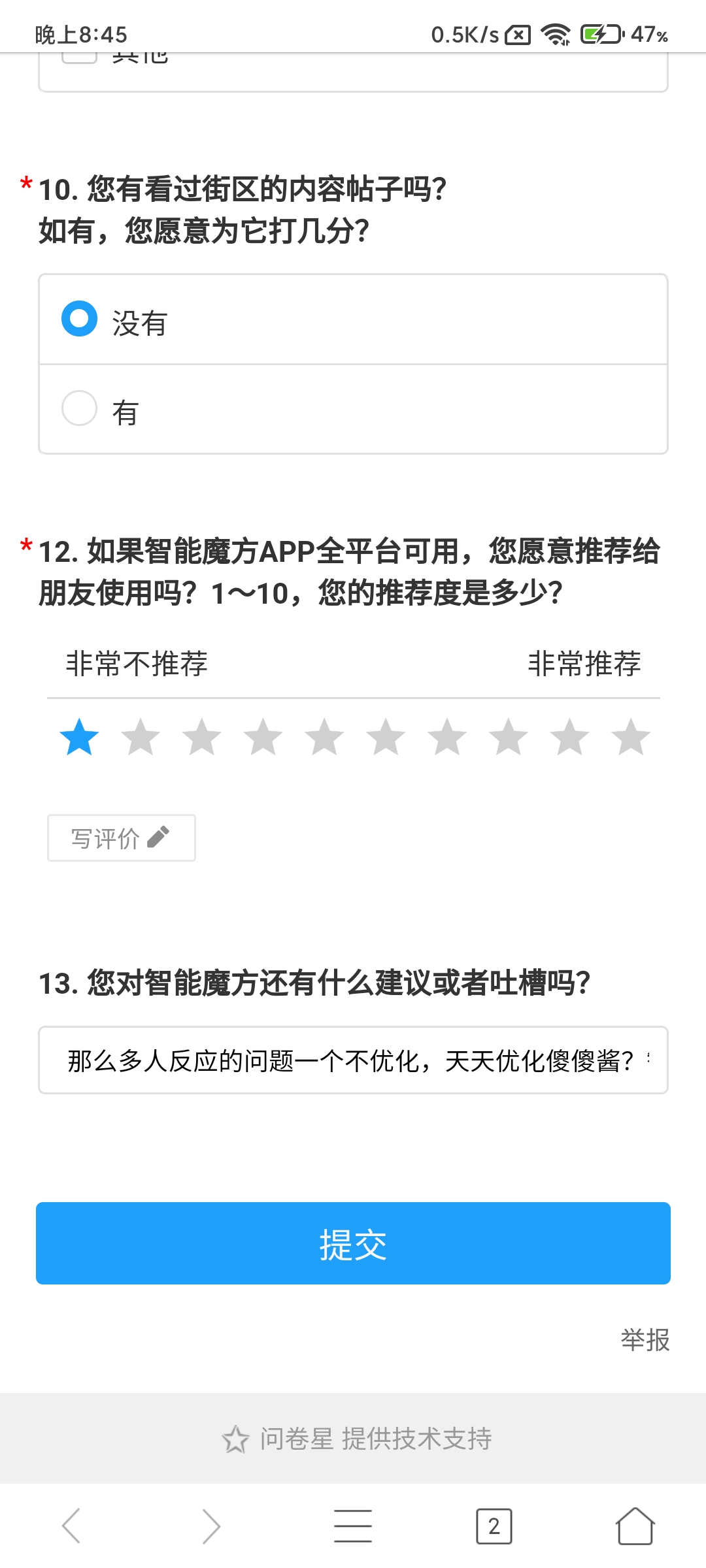Open the 问卷星 技术支持 footer link
Viewport: 706px width, 1568px height.
click(x=357, y=1439)
